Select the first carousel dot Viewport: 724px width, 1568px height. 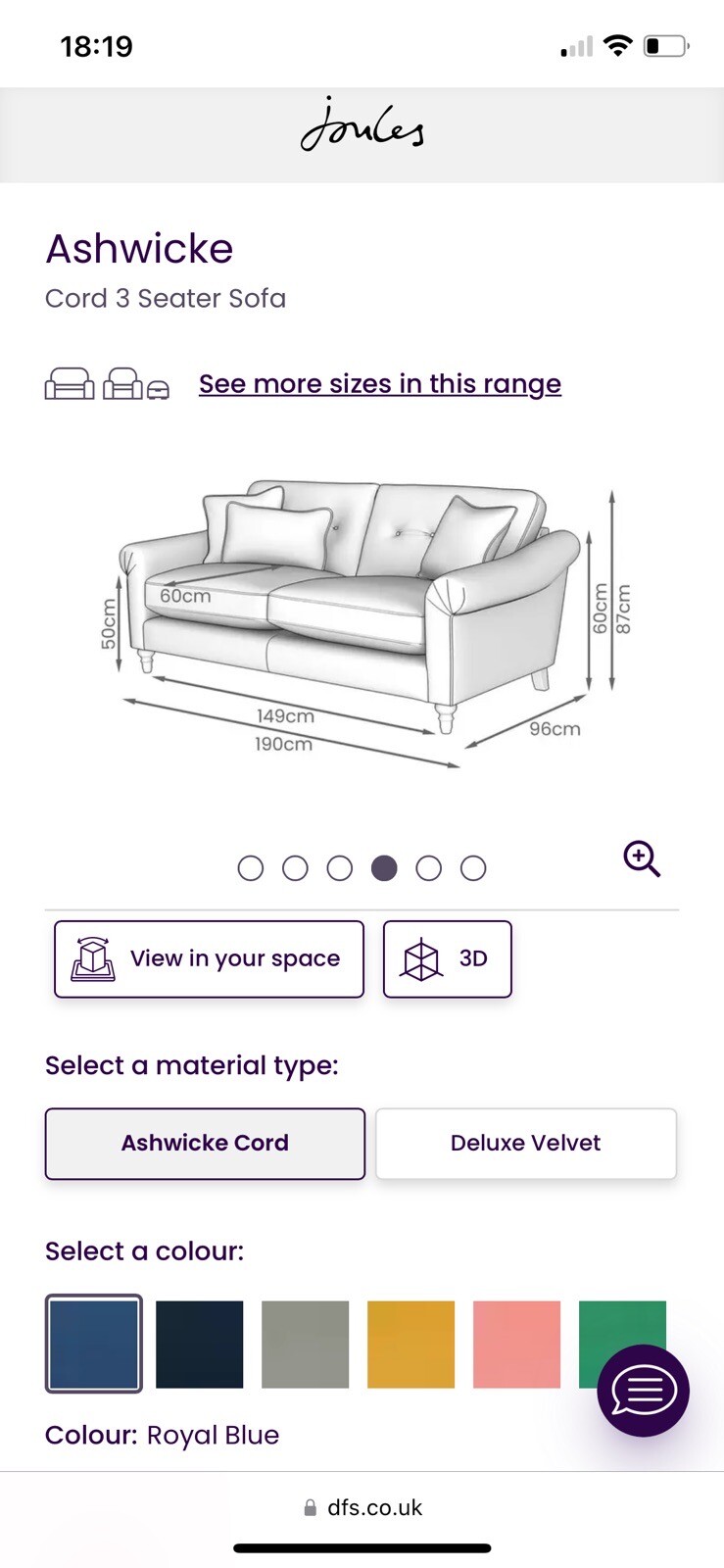click(252, 867)
